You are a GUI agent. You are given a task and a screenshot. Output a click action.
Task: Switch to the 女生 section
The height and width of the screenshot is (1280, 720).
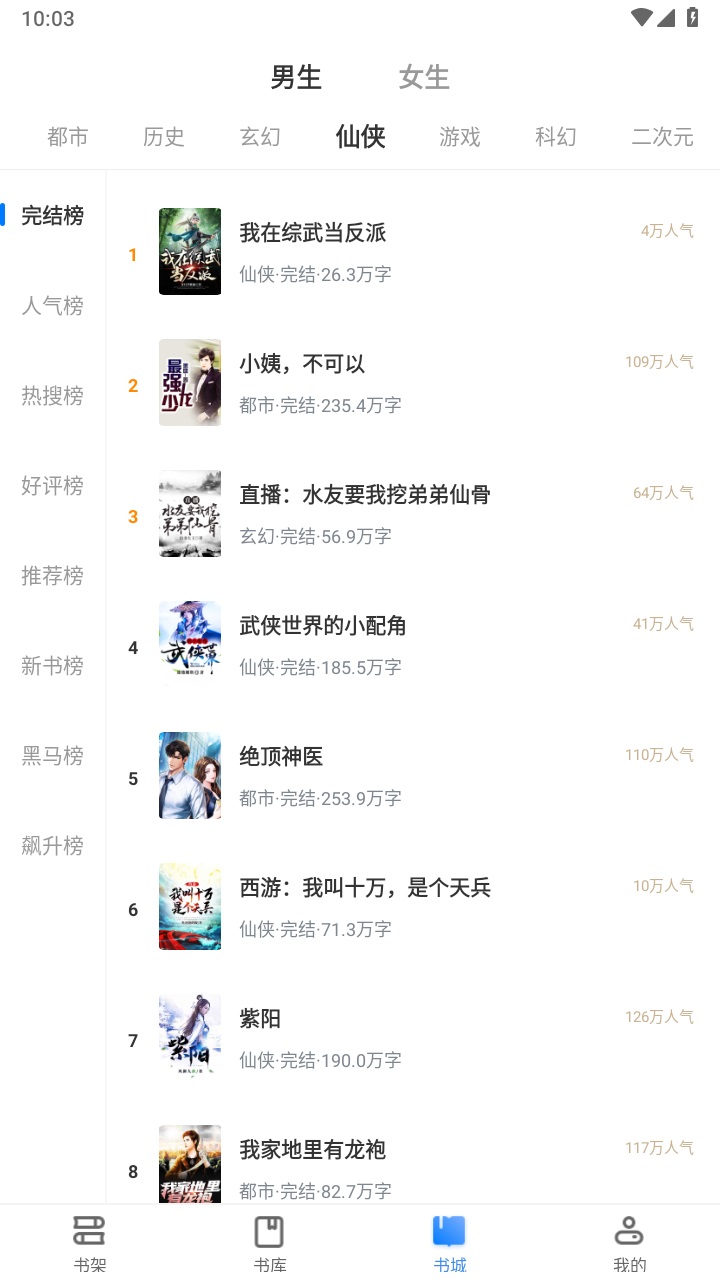(x=423, y=77)
